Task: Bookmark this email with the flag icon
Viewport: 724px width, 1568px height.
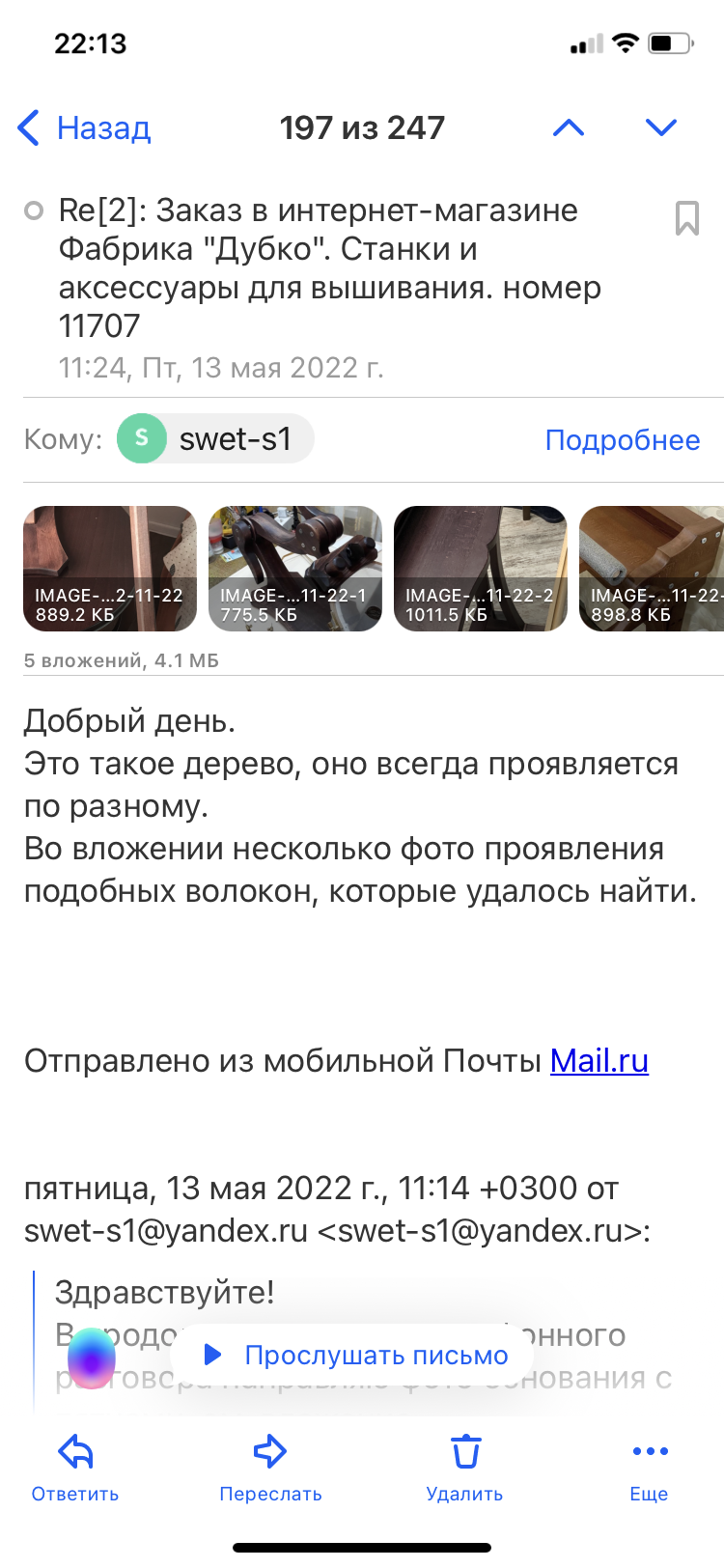Action: click(x=686, y=218)
